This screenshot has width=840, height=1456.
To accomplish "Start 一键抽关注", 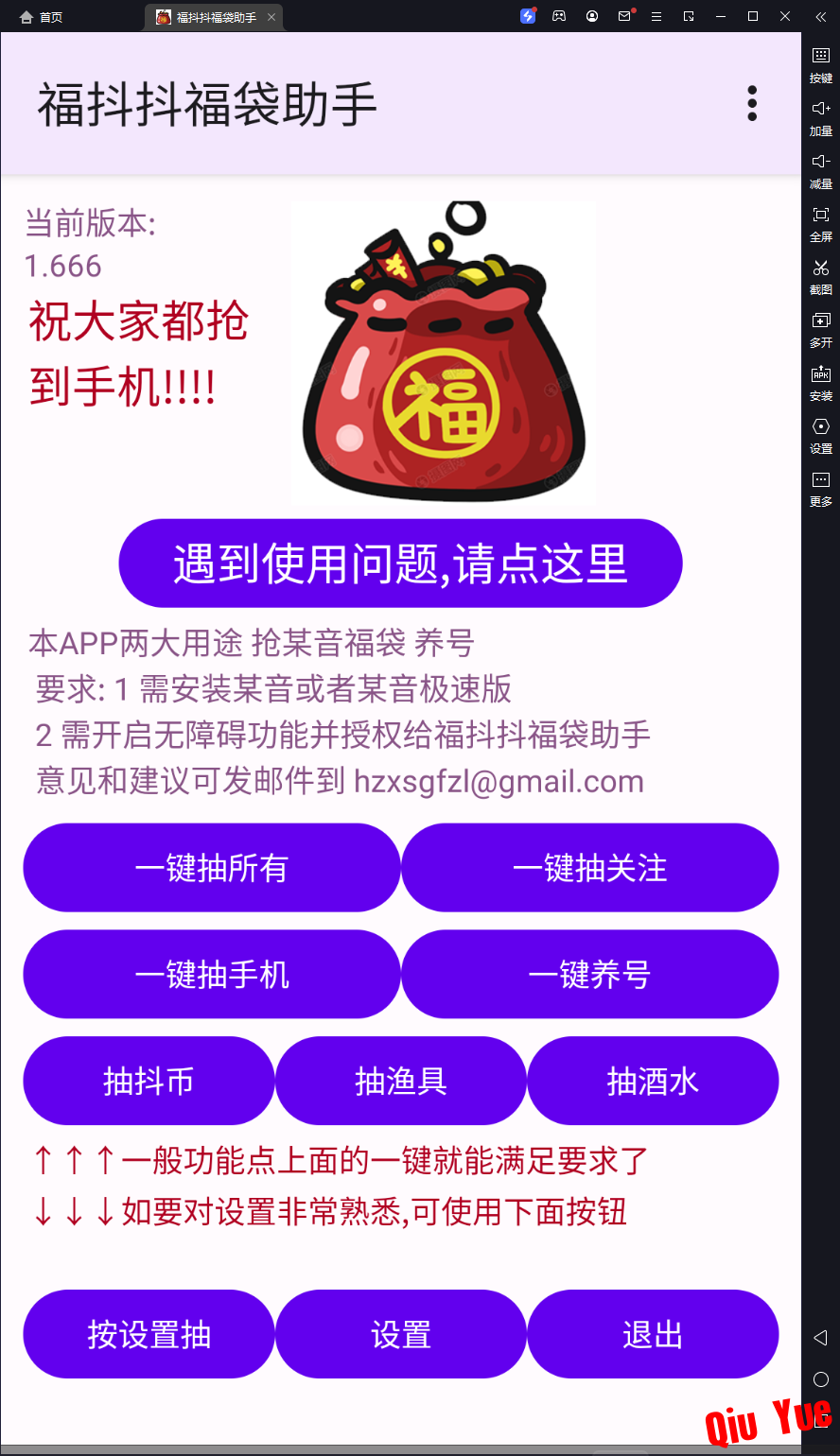I will coord(589,868).
